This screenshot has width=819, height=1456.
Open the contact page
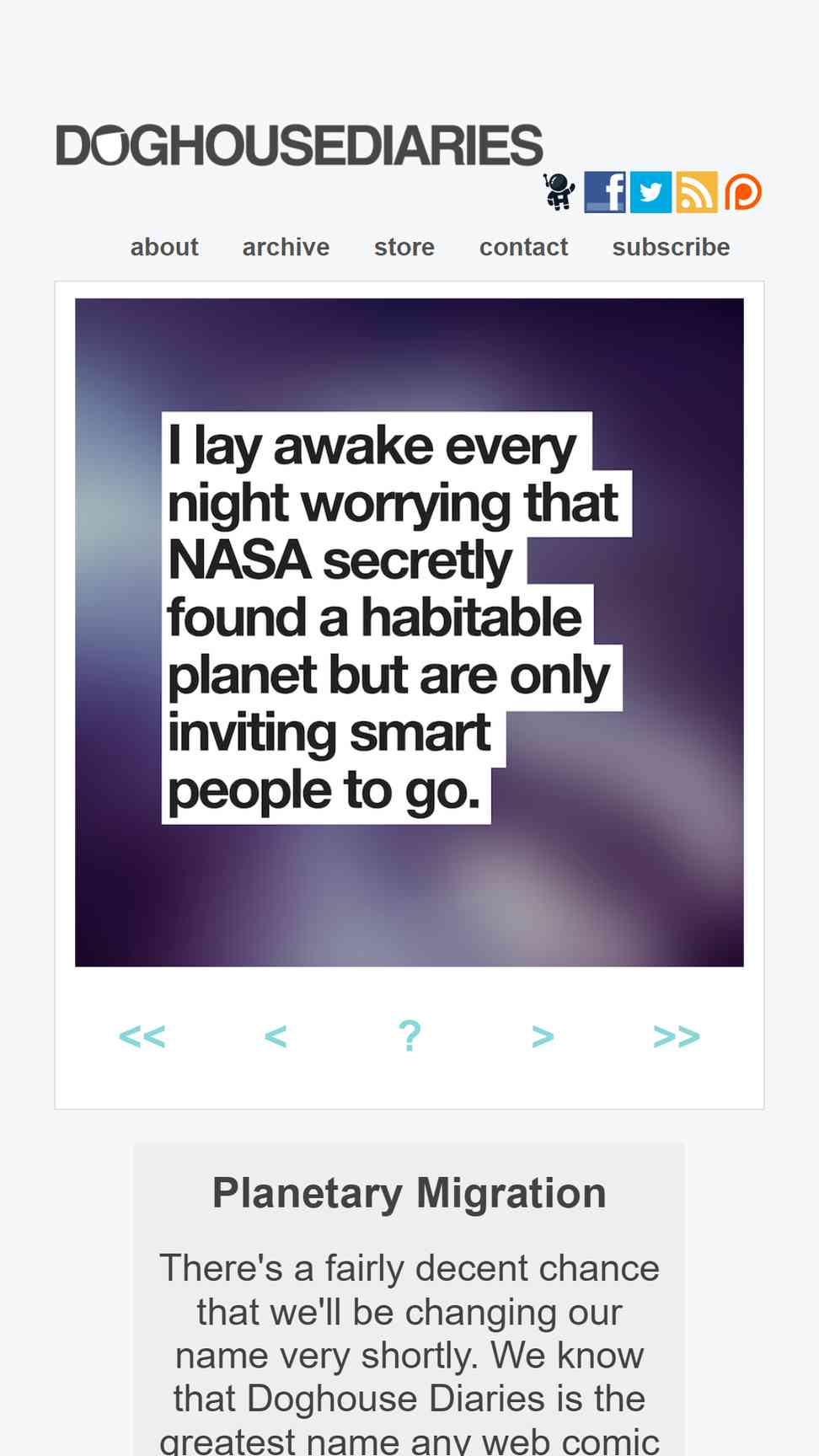point(523,247)
